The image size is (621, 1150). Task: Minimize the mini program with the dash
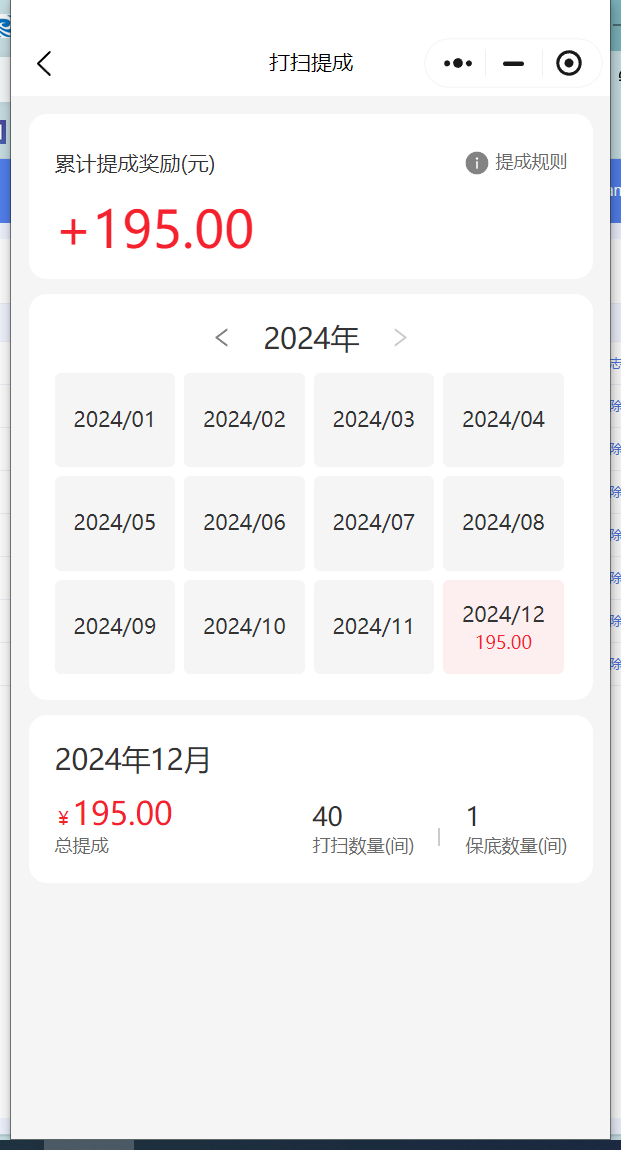513,64
